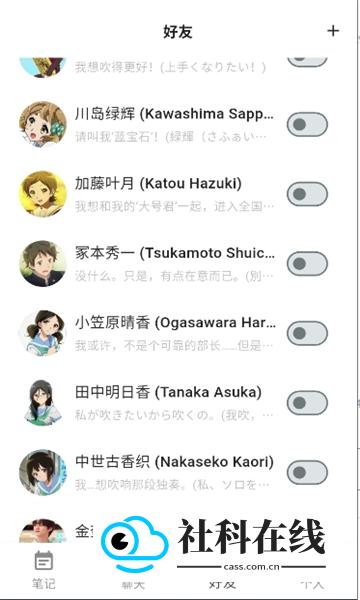Open 田中明日香 (Tanaka Asuka) friend entry
360x600 pixels.
point(174,403)
